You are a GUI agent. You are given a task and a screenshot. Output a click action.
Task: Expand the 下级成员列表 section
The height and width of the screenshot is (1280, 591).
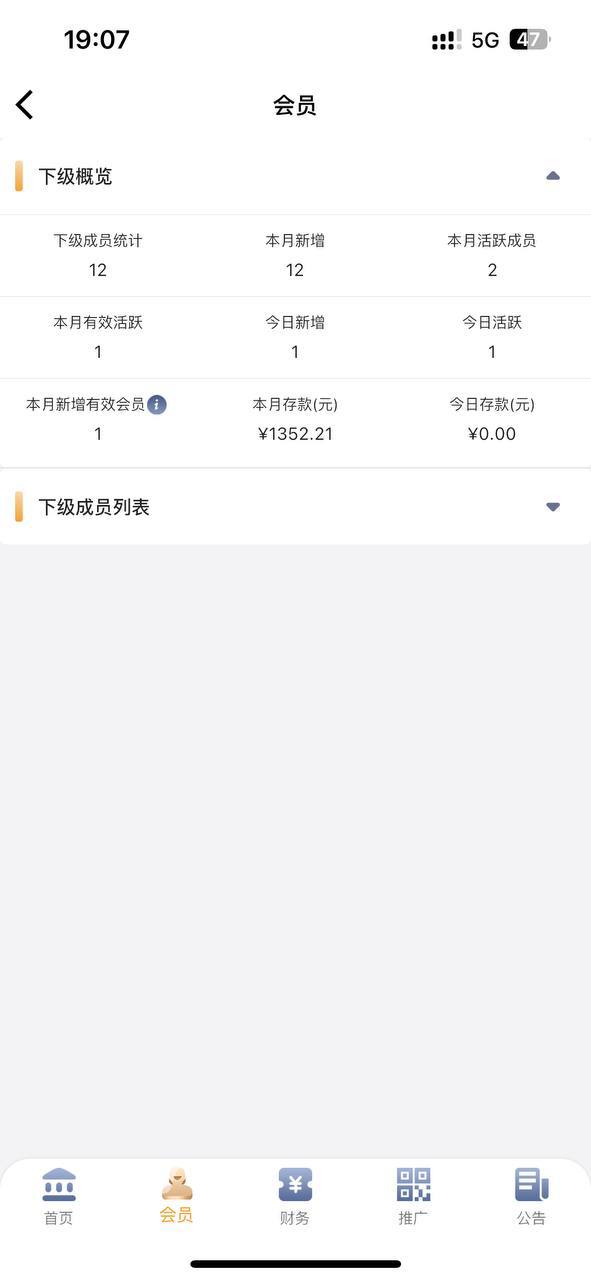coord(553,507)
